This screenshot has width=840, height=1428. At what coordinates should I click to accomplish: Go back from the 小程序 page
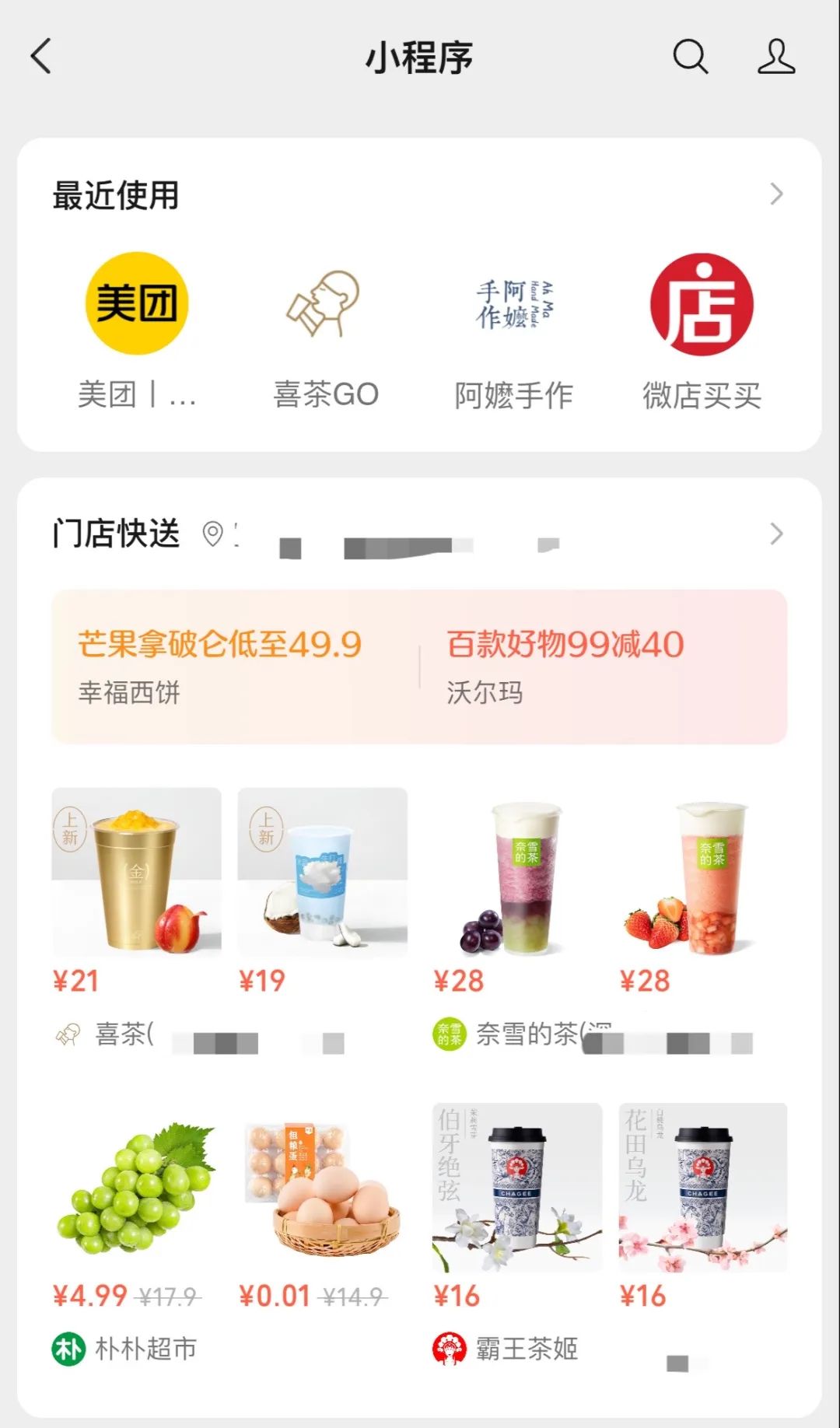pyautogui.click(x=41, y=57)
